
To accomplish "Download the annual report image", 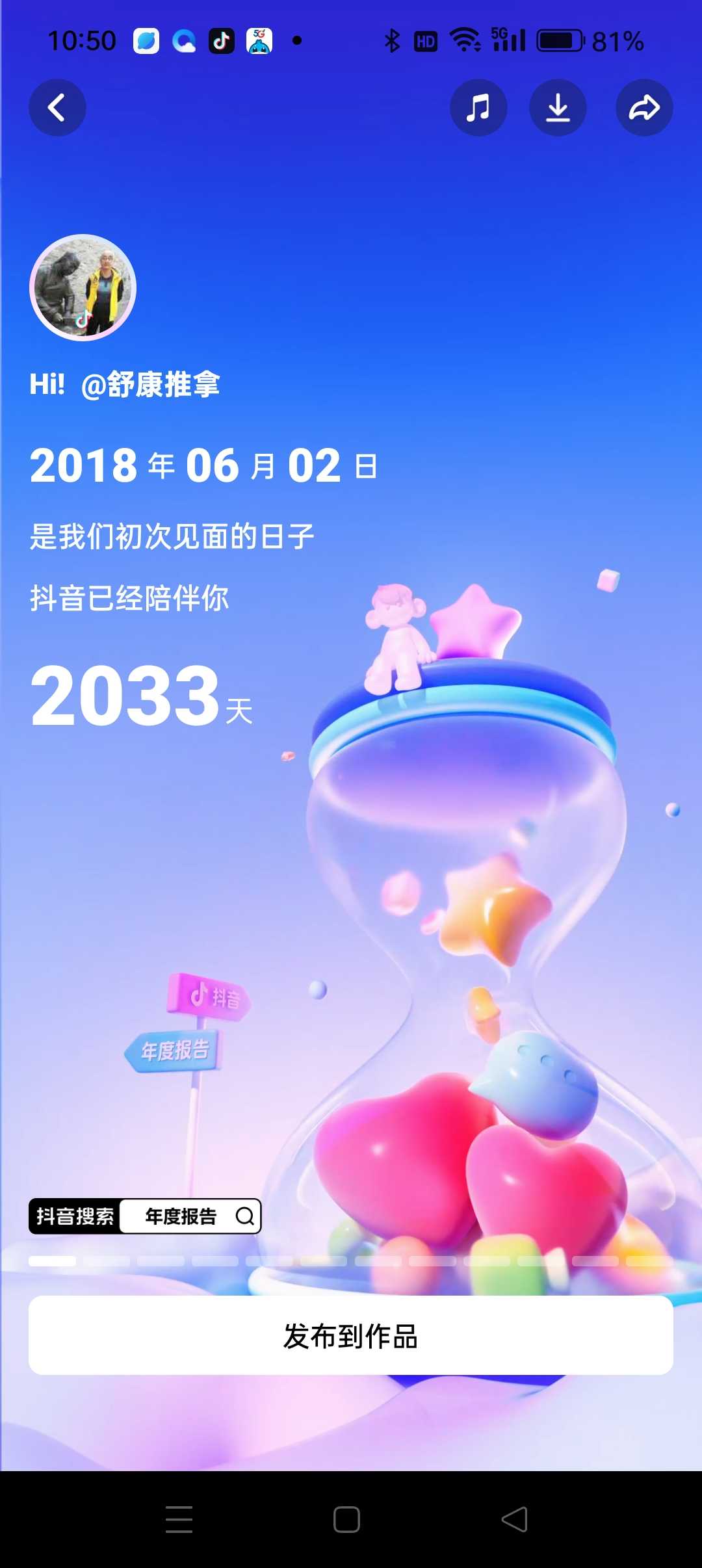I will click(558, 108).
